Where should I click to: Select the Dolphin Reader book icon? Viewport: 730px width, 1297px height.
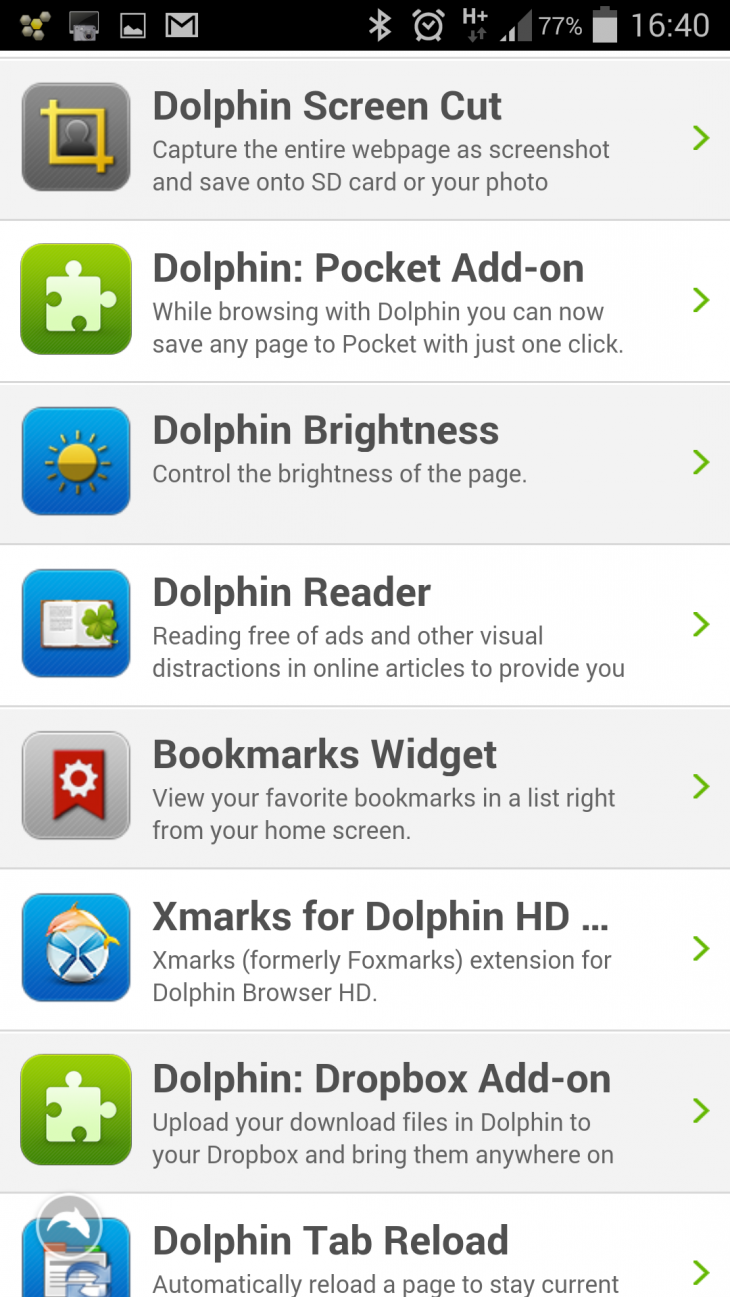point(76,623)
